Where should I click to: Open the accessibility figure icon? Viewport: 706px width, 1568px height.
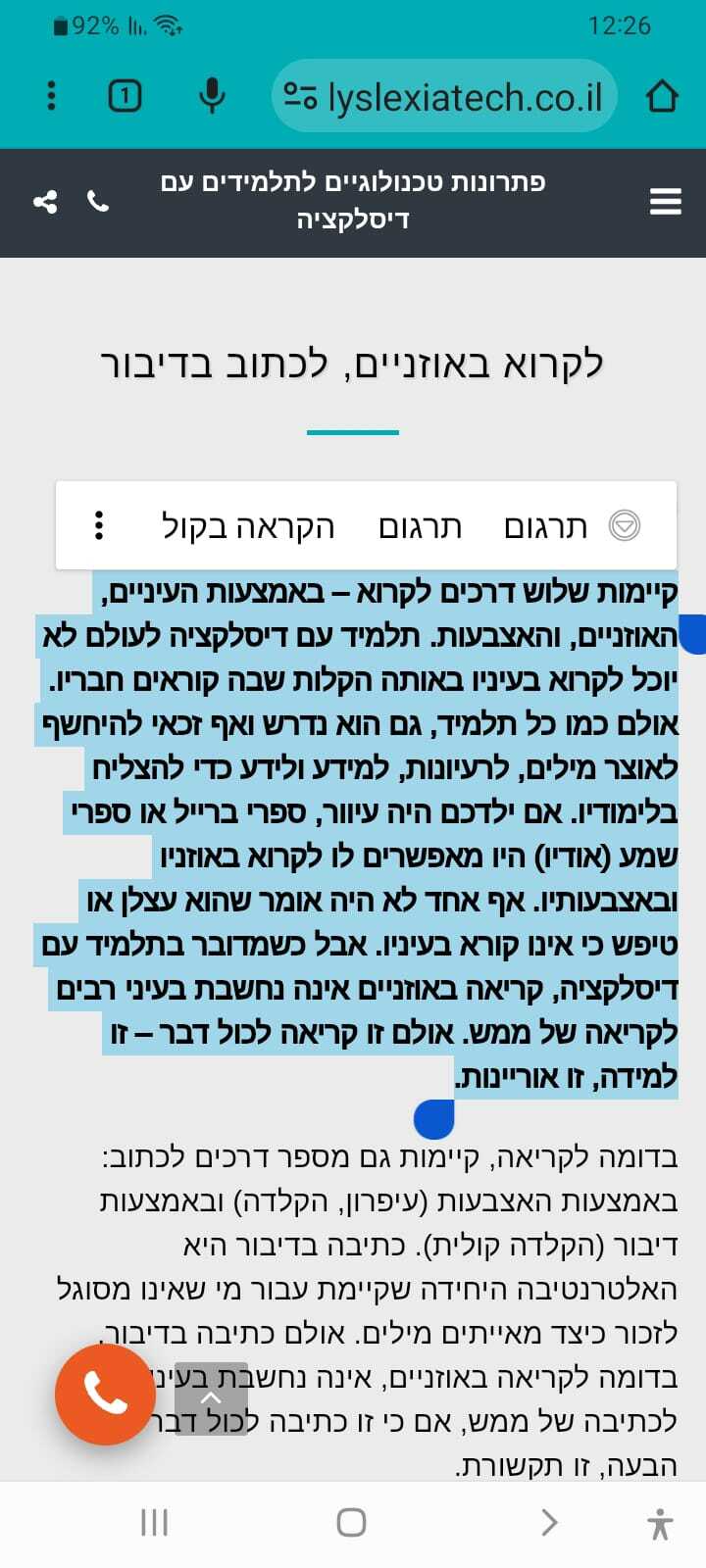tap(660, 1524)
